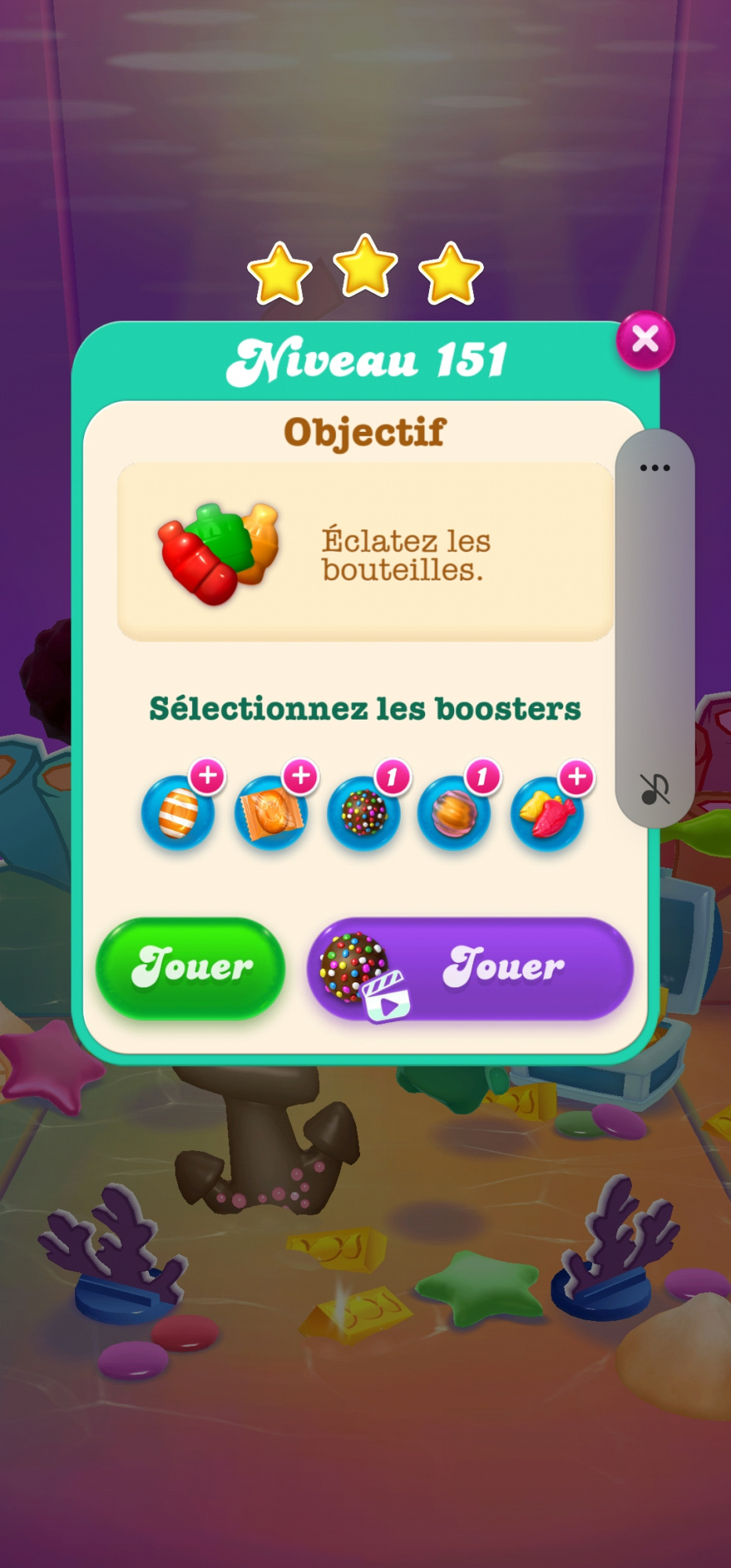Close the Niveau 151 dialog

tap(645, 340)
